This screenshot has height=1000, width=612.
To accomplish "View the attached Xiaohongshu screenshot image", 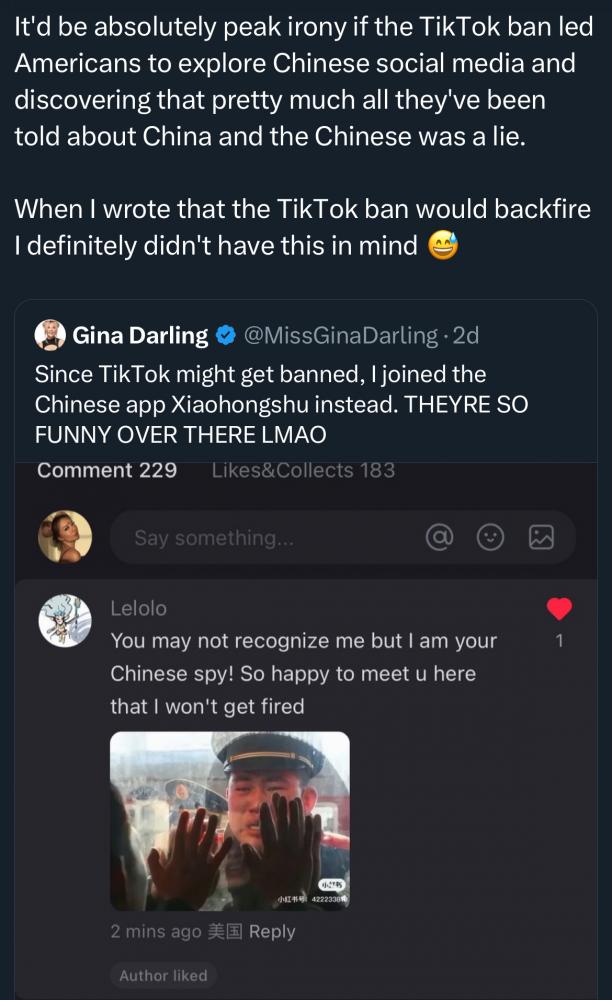I will (306, 730).
